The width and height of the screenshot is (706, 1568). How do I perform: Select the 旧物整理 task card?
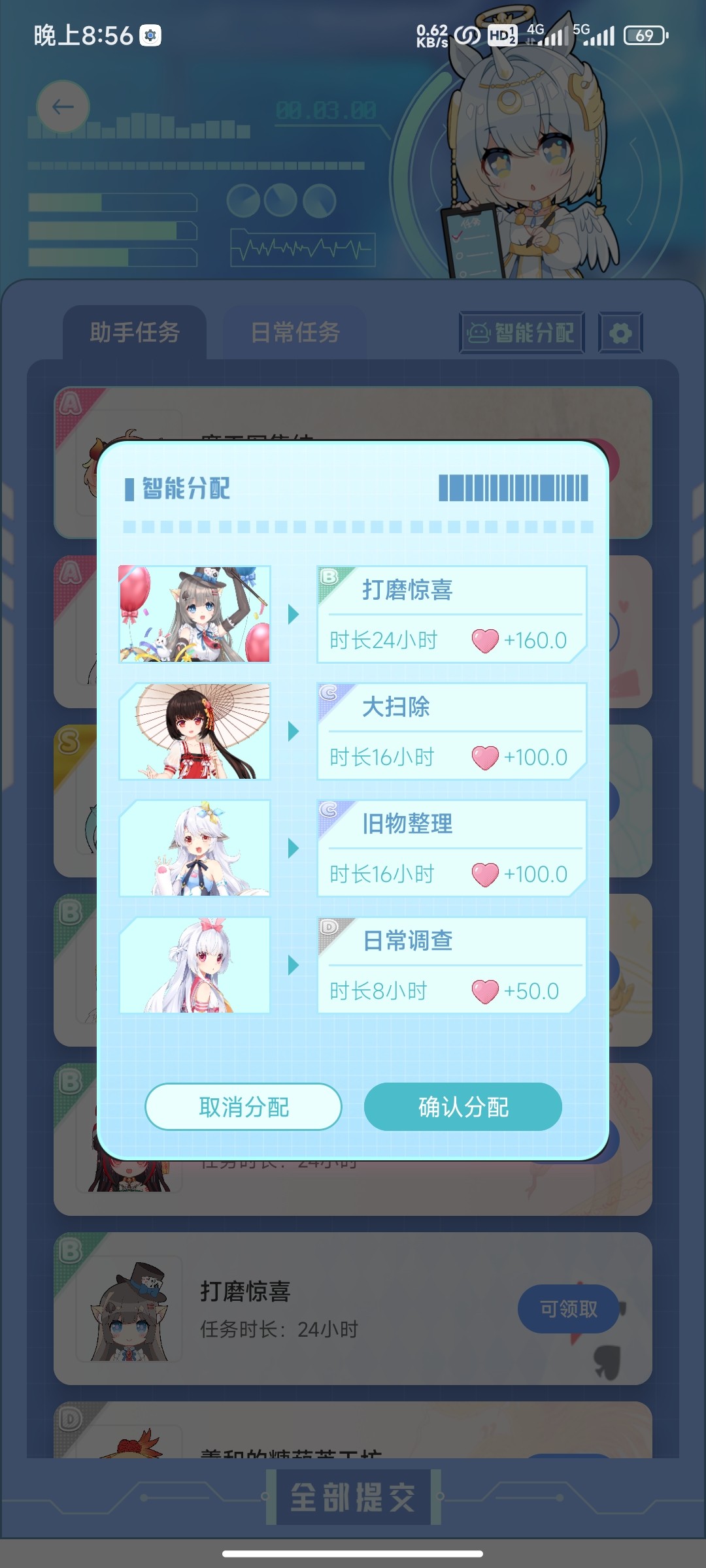(x=452, y=848)
